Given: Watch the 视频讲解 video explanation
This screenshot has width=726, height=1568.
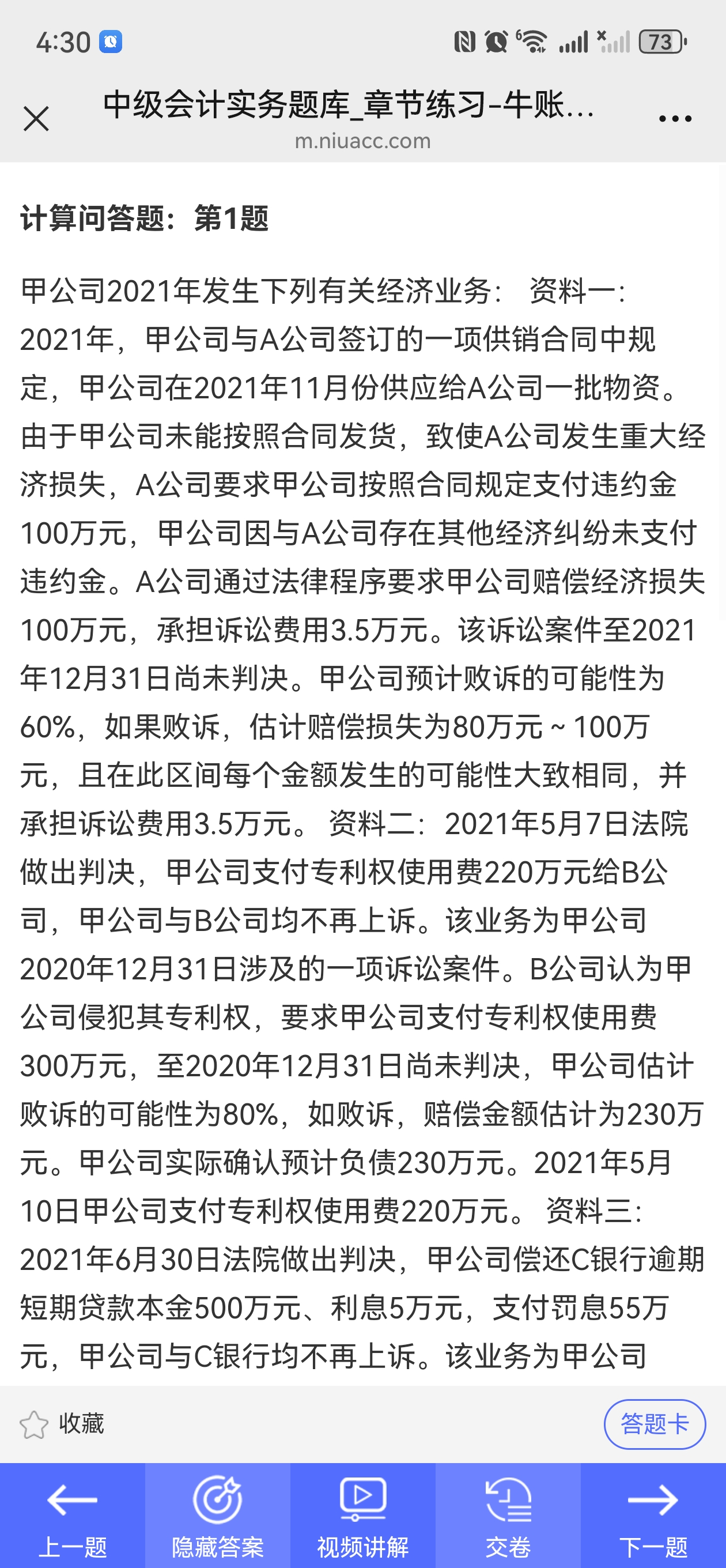Looking at the screenshot, I should pyautogui.click(x=362, y=1516).
